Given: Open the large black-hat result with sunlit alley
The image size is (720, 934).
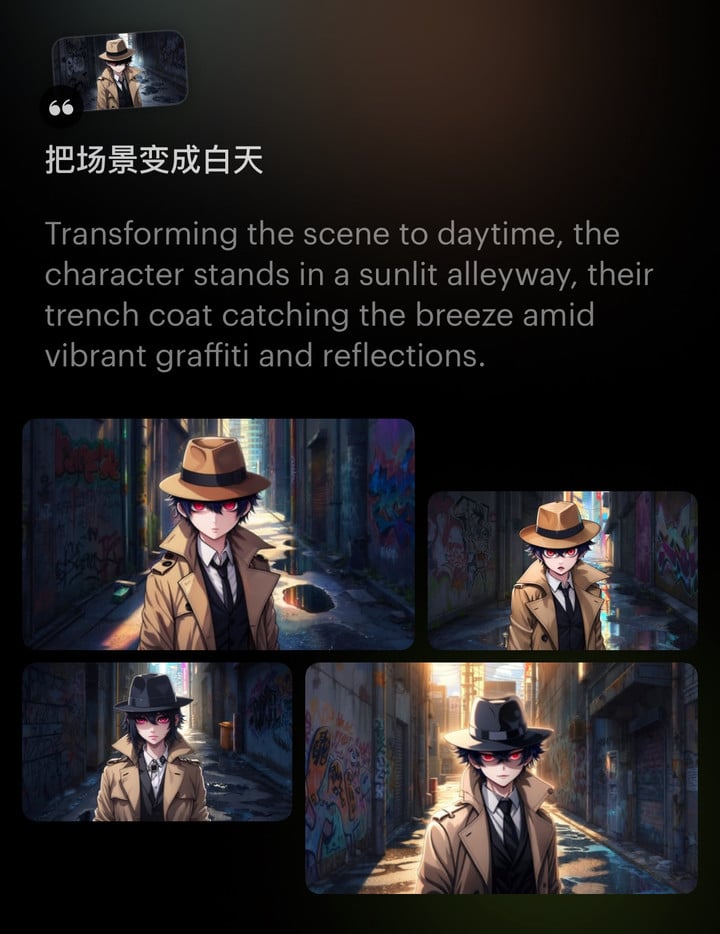Looking at the screenshot, I should coord(501,777).
